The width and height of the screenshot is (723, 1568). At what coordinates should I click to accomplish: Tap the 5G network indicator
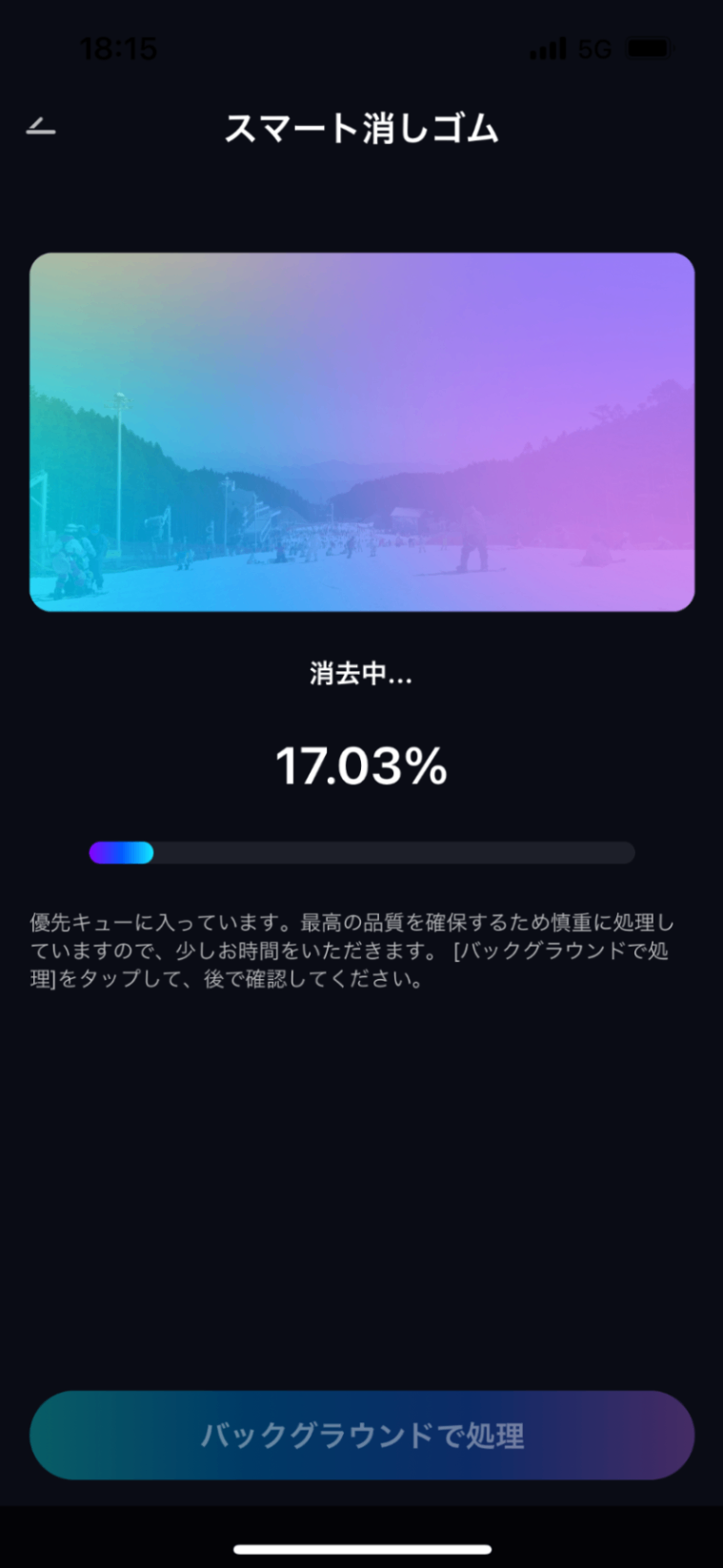(593, 51)
